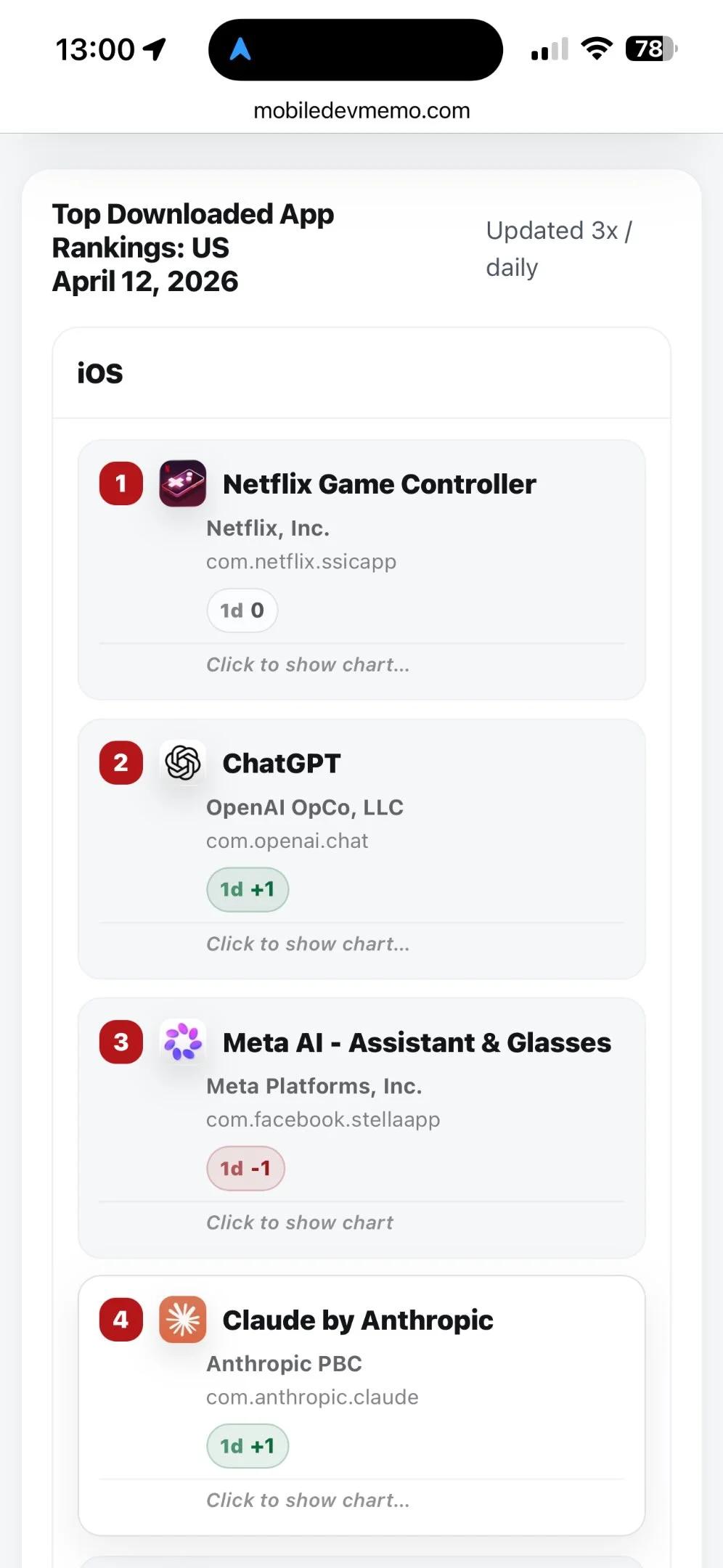Toggle the chart for Netflix Game Controller
This screenshot has width=723, height=1568.
pyautogui.click(x=308, y=664)
